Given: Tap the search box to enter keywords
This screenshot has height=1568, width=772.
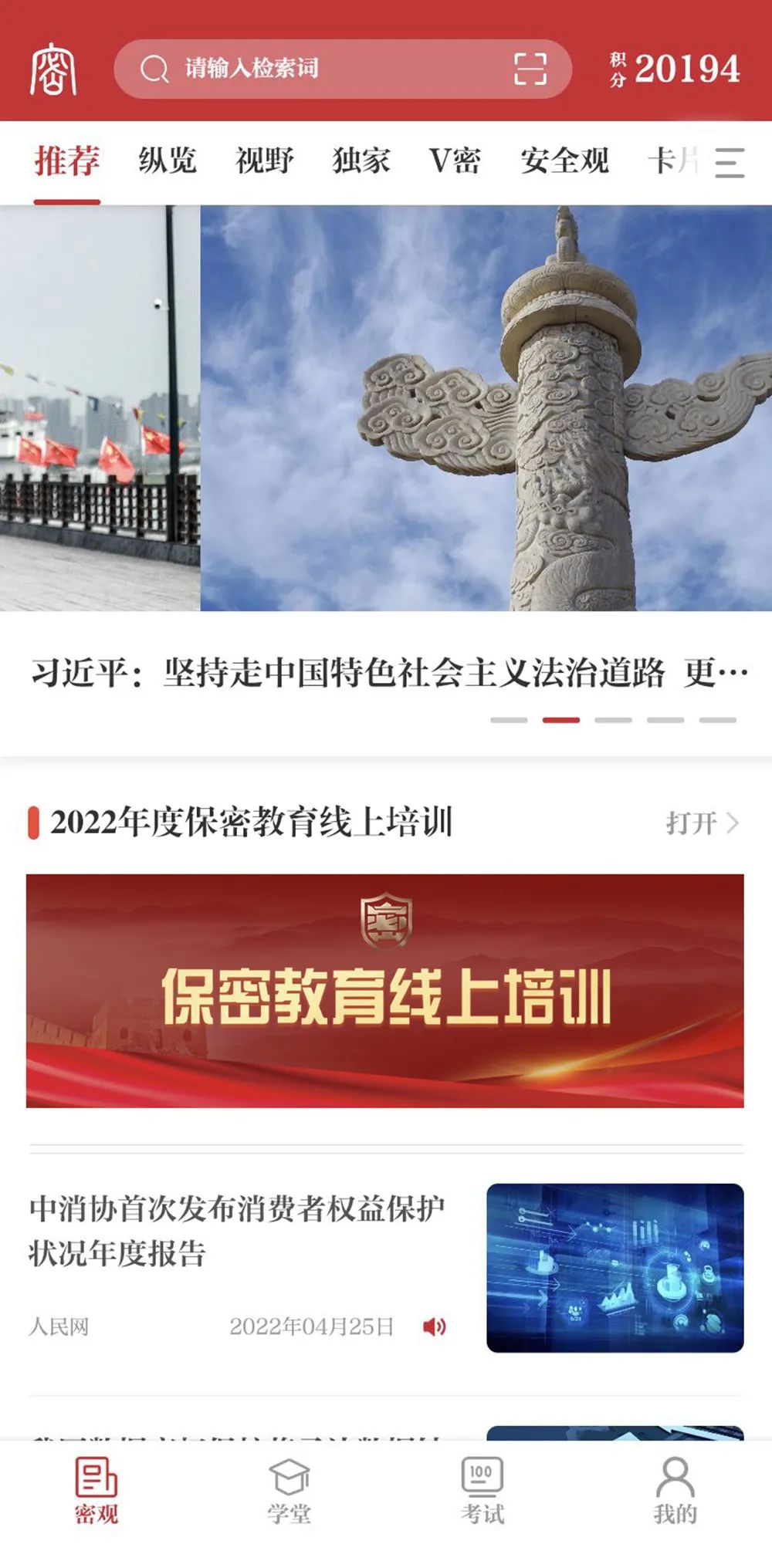Looking at the screenshot, I should point(324,69).
